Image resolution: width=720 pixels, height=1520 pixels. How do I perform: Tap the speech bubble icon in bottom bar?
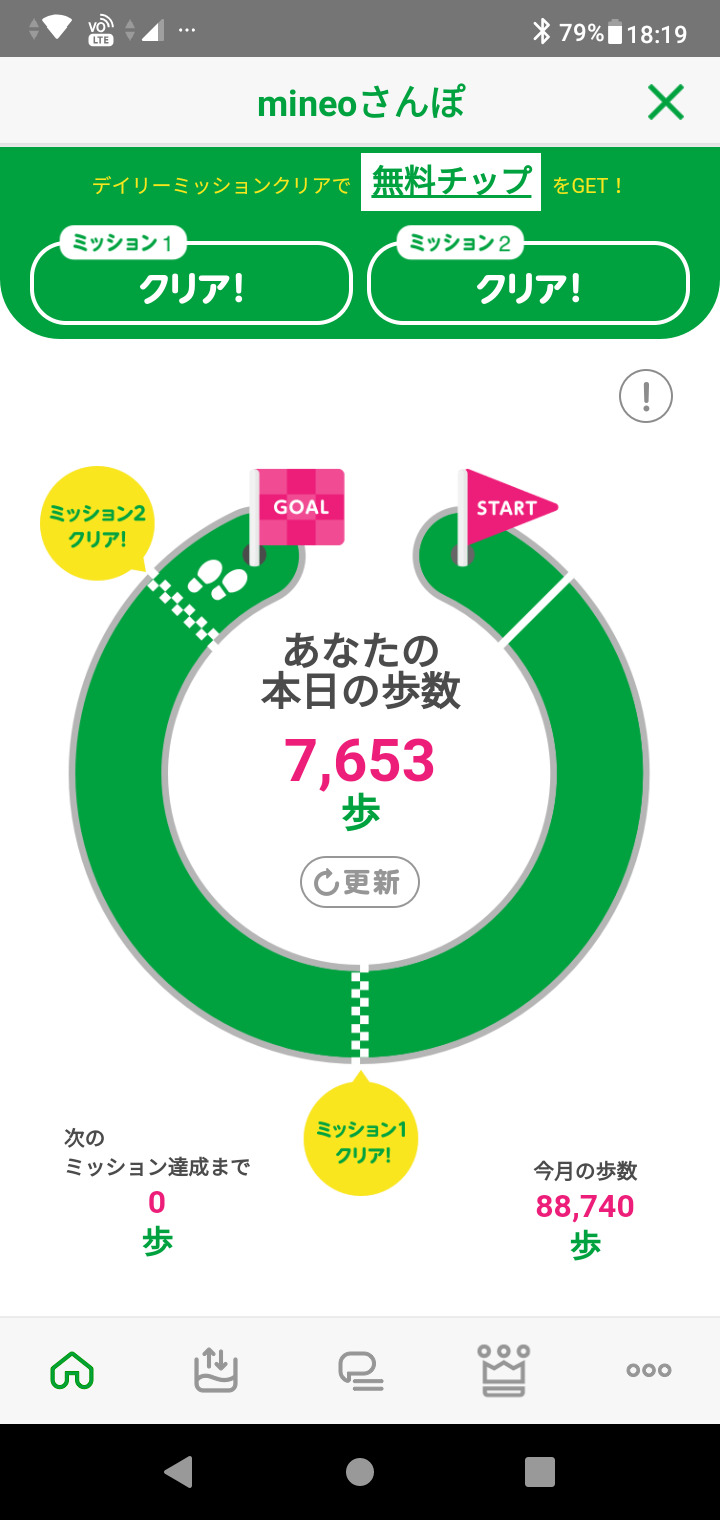point(360,1370)
